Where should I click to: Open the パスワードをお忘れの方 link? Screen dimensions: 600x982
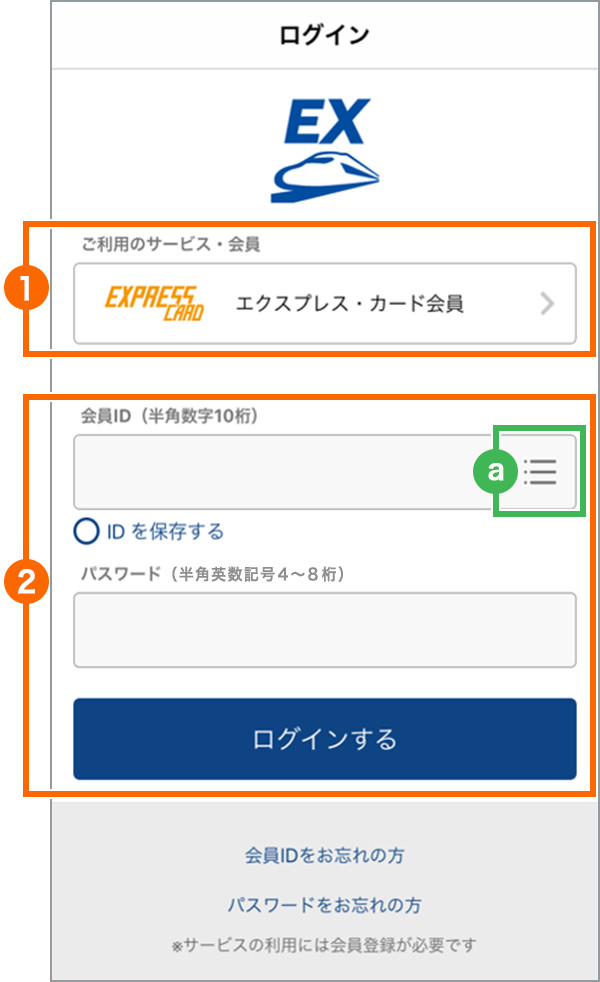pos(324,905)
